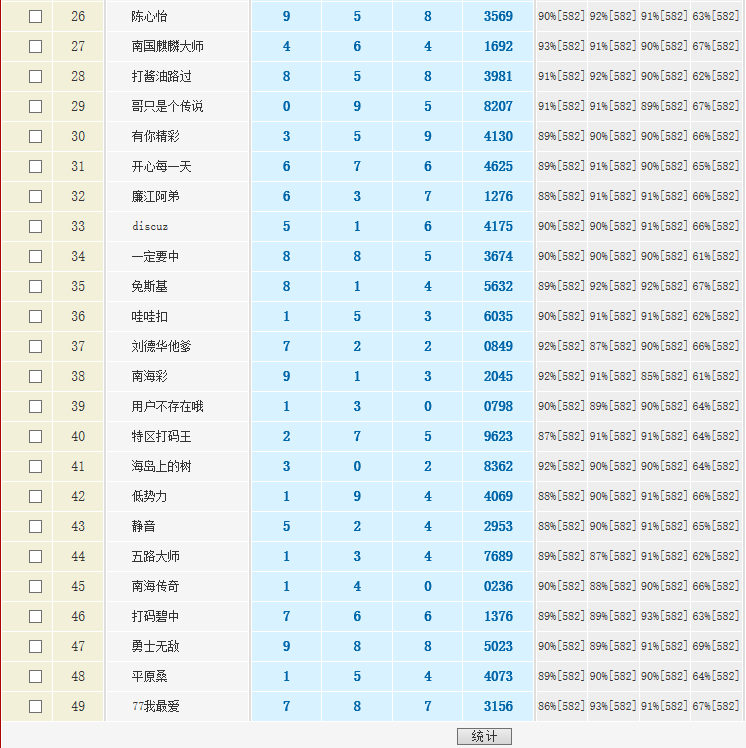Check row 31 开心每一天
Screen dimensions: 746x748
click(36, 166)
